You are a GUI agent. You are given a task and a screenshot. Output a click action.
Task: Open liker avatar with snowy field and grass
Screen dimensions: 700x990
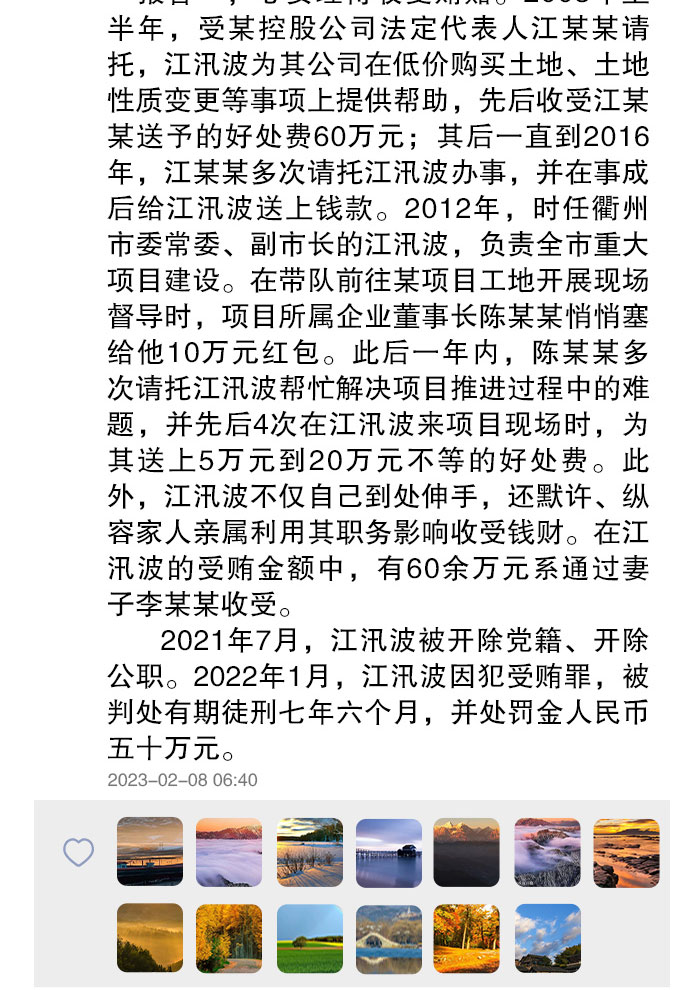[x=309, y=852]
